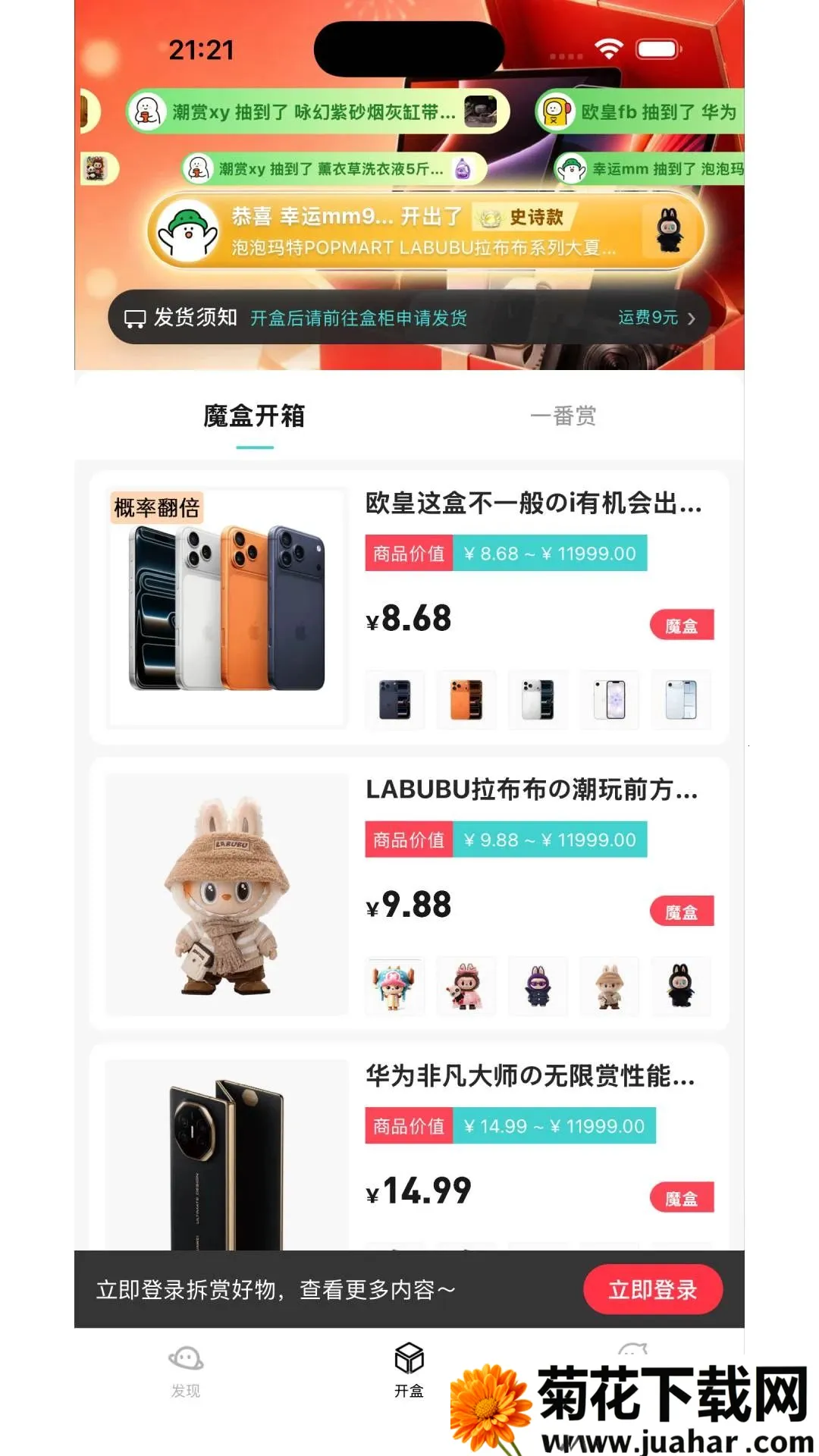View the 史诗款 LABUBU win announcement
The height and width of the screenshot is (1456, 819).
point(426,231)
